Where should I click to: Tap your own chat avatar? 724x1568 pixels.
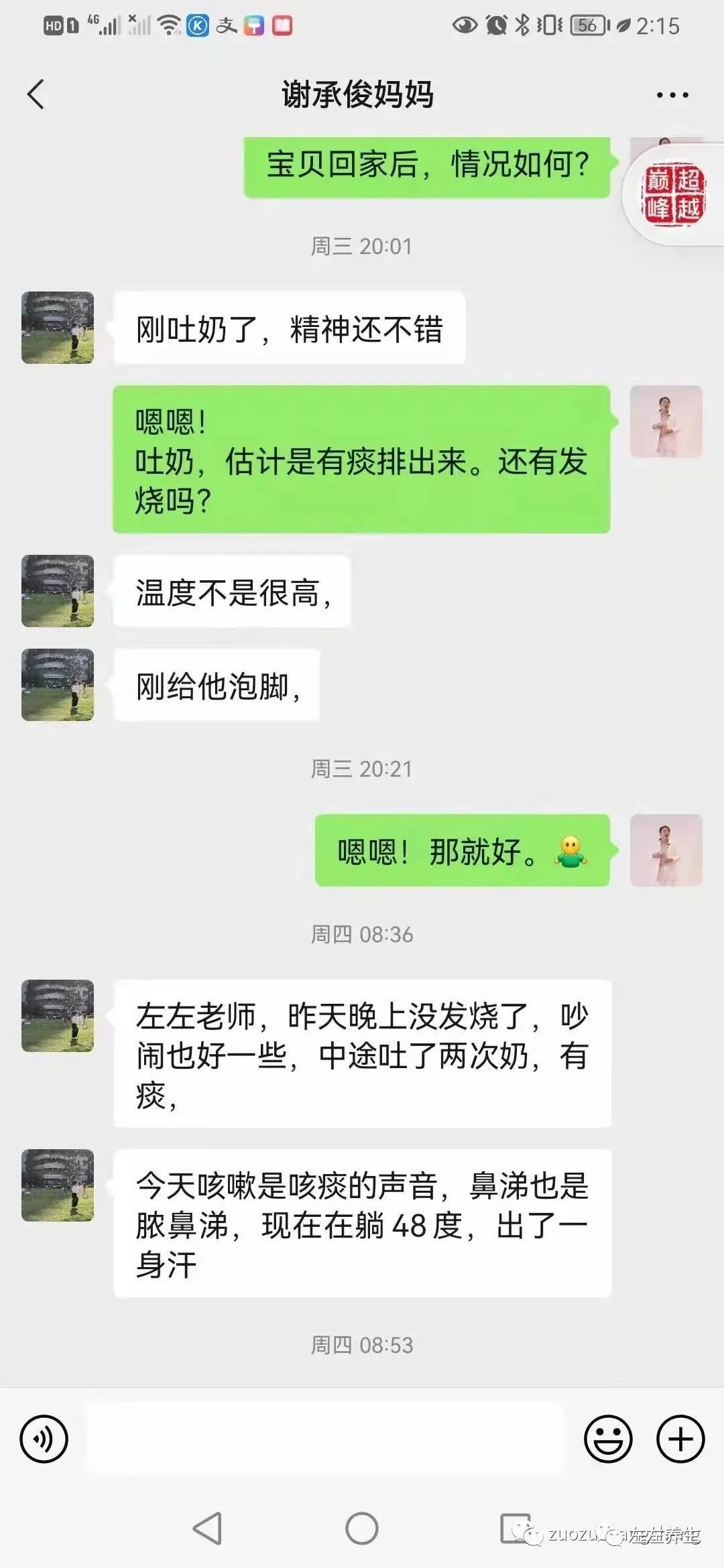(x=667, y=422)
